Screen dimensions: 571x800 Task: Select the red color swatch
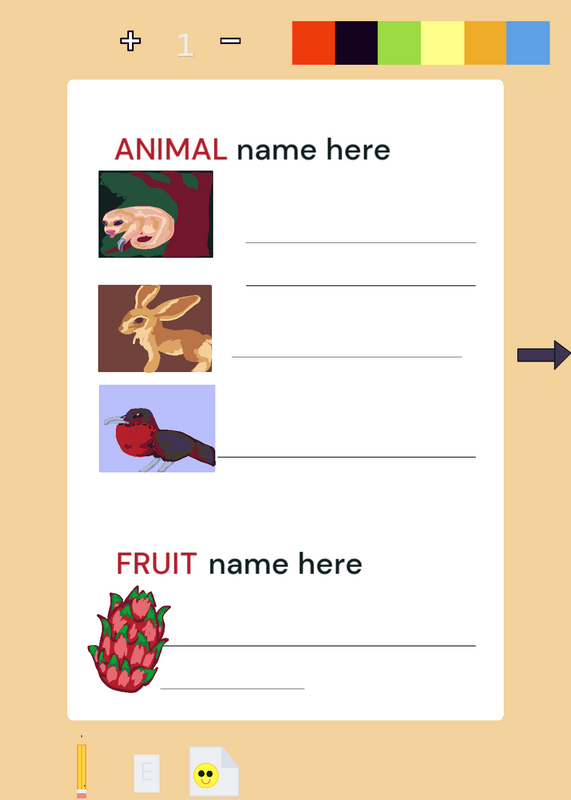[313, 43]
